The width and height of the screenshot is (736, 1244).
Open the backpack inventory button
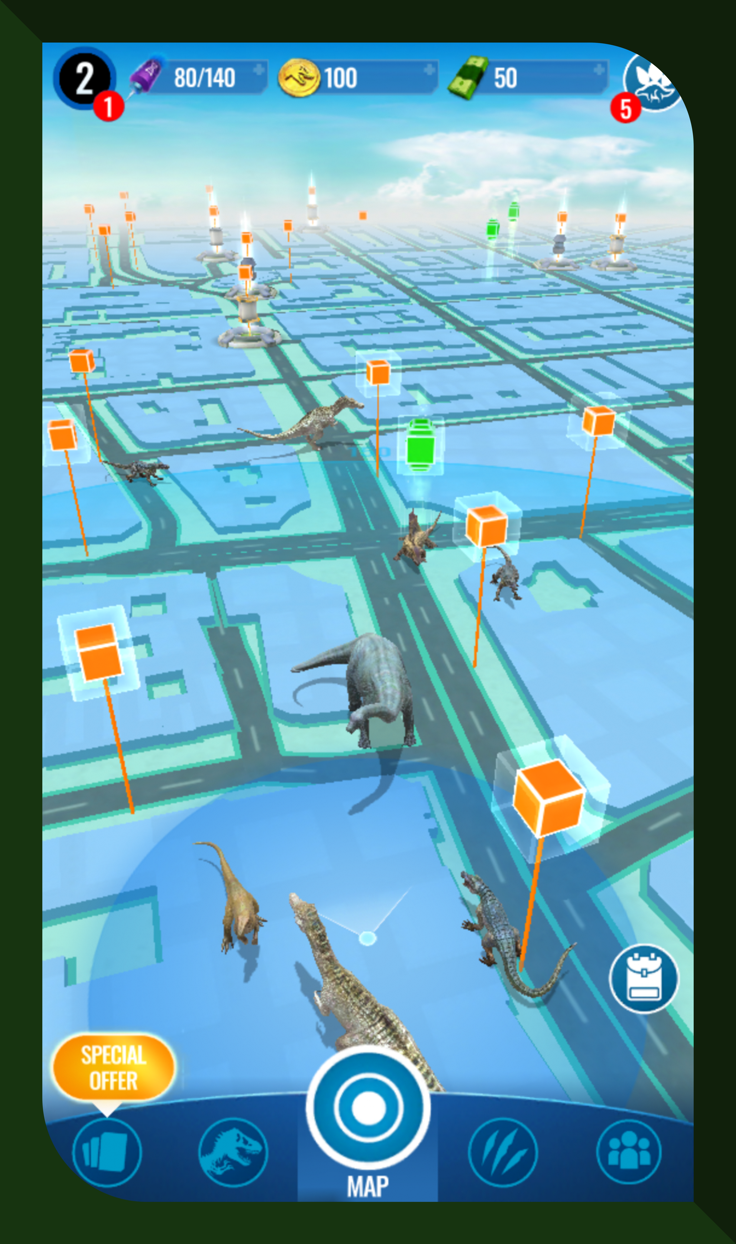click(x=645, y=980)
